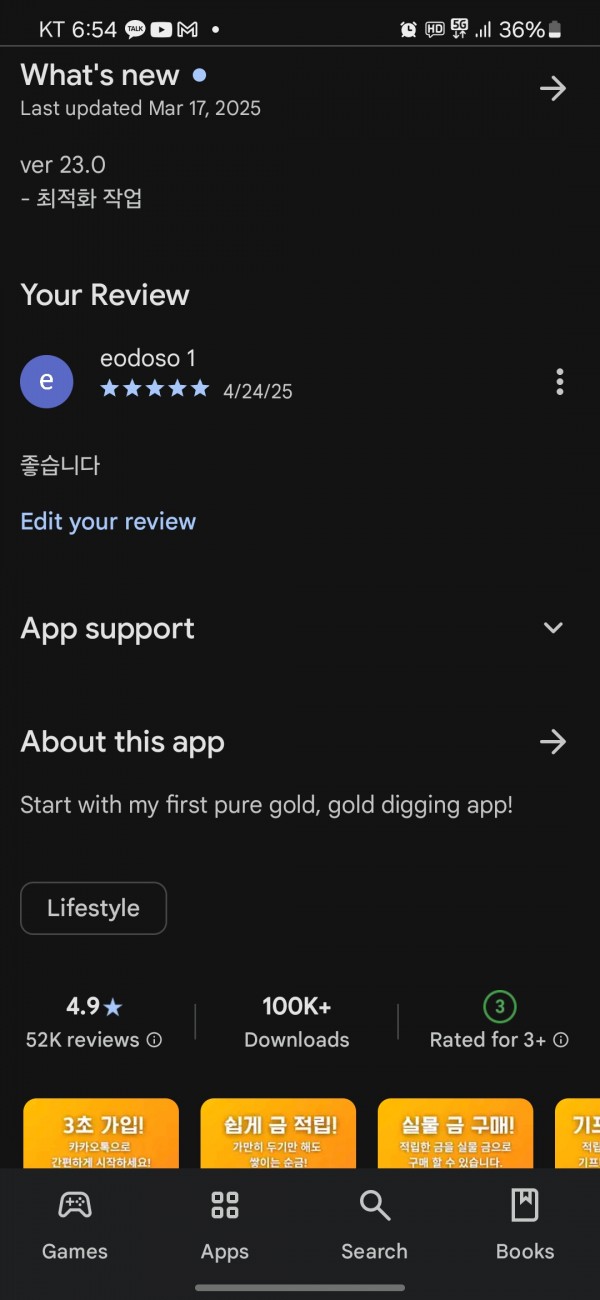Expand the App support section
The image size is (600, 1300).
coord(553,628)
